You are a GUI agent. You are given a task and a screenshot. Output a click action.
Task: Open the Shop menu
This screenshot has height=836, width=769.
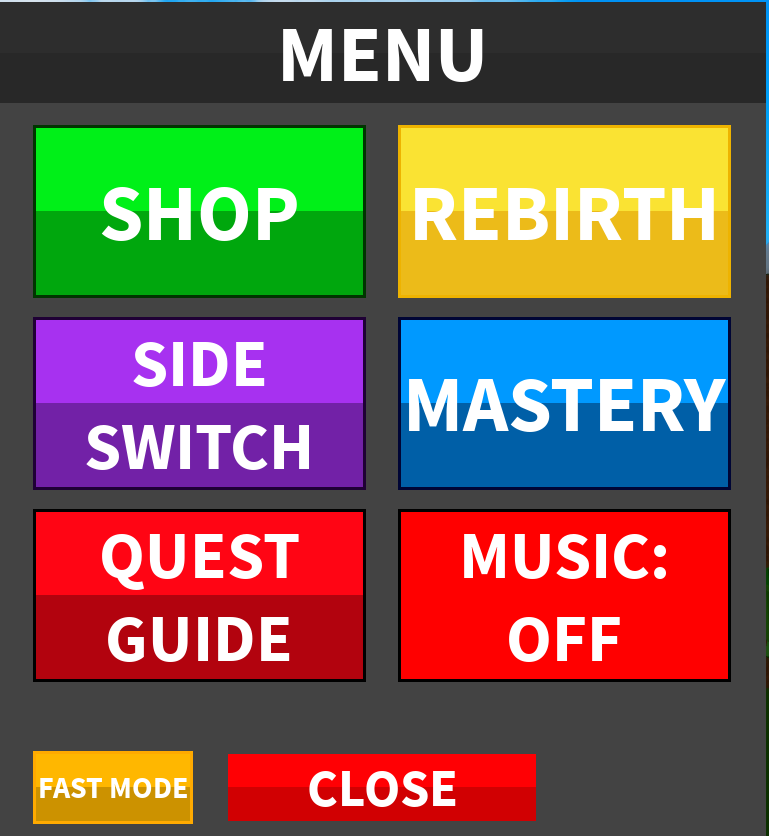[200, 211]
